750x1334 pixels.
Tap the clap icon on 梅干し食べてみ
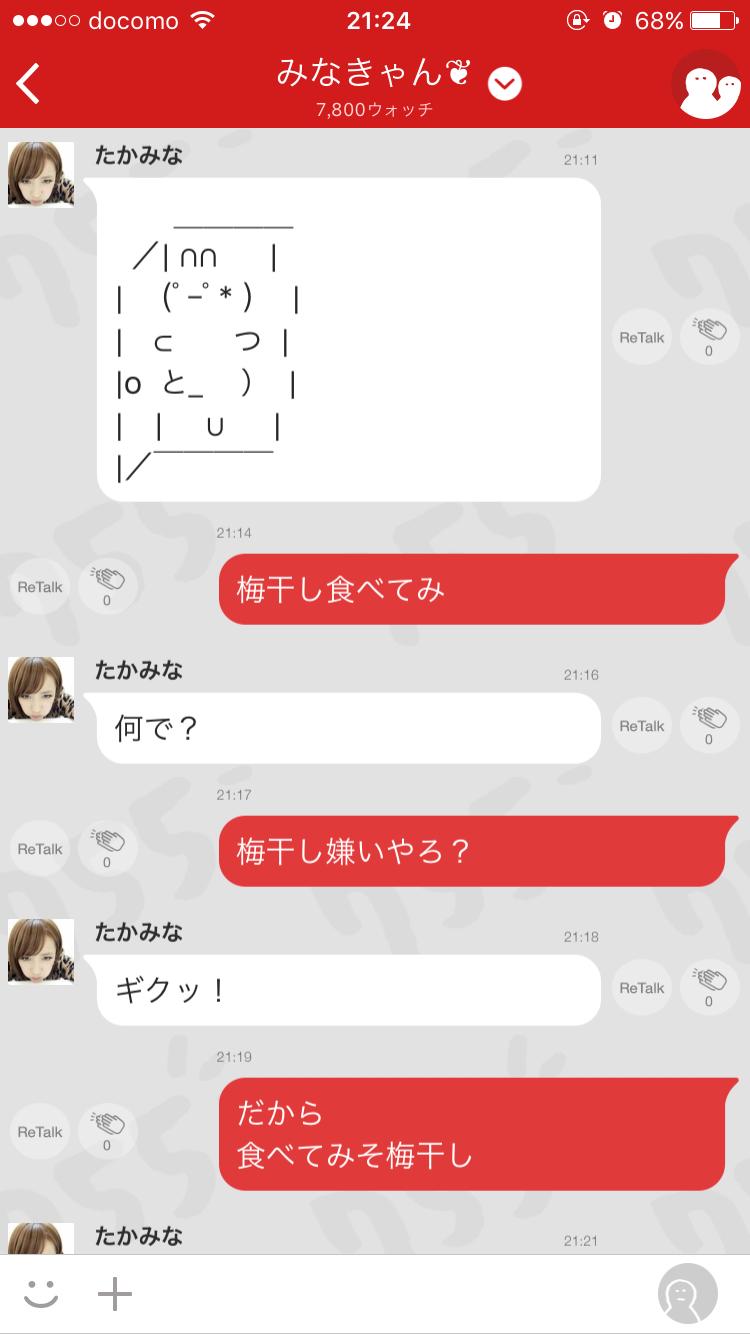click(108, 586)
